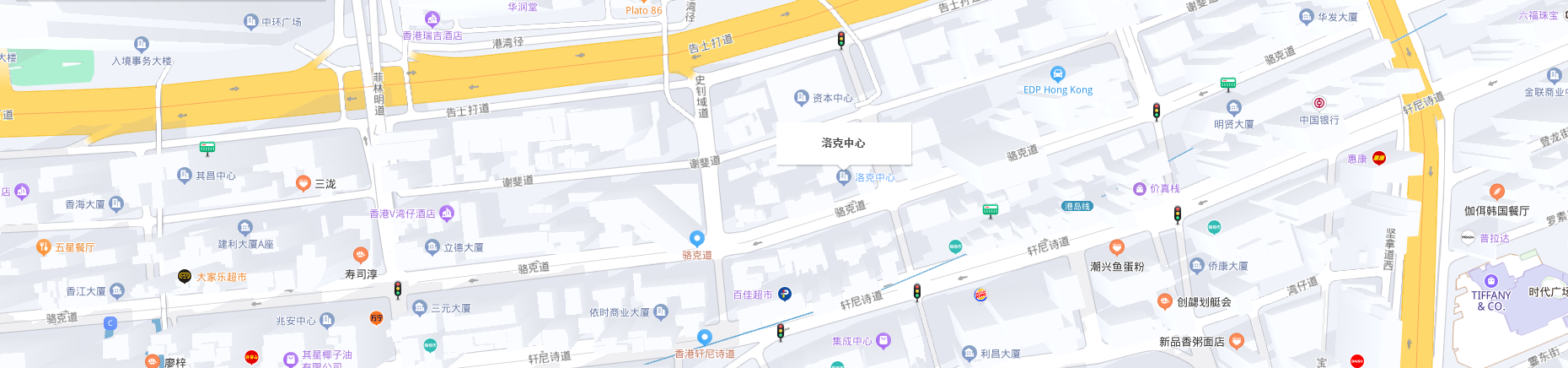
Task: Tap the 寿司淳 restaurant marker
Action: pyautogui.click(x=361, y=256)
